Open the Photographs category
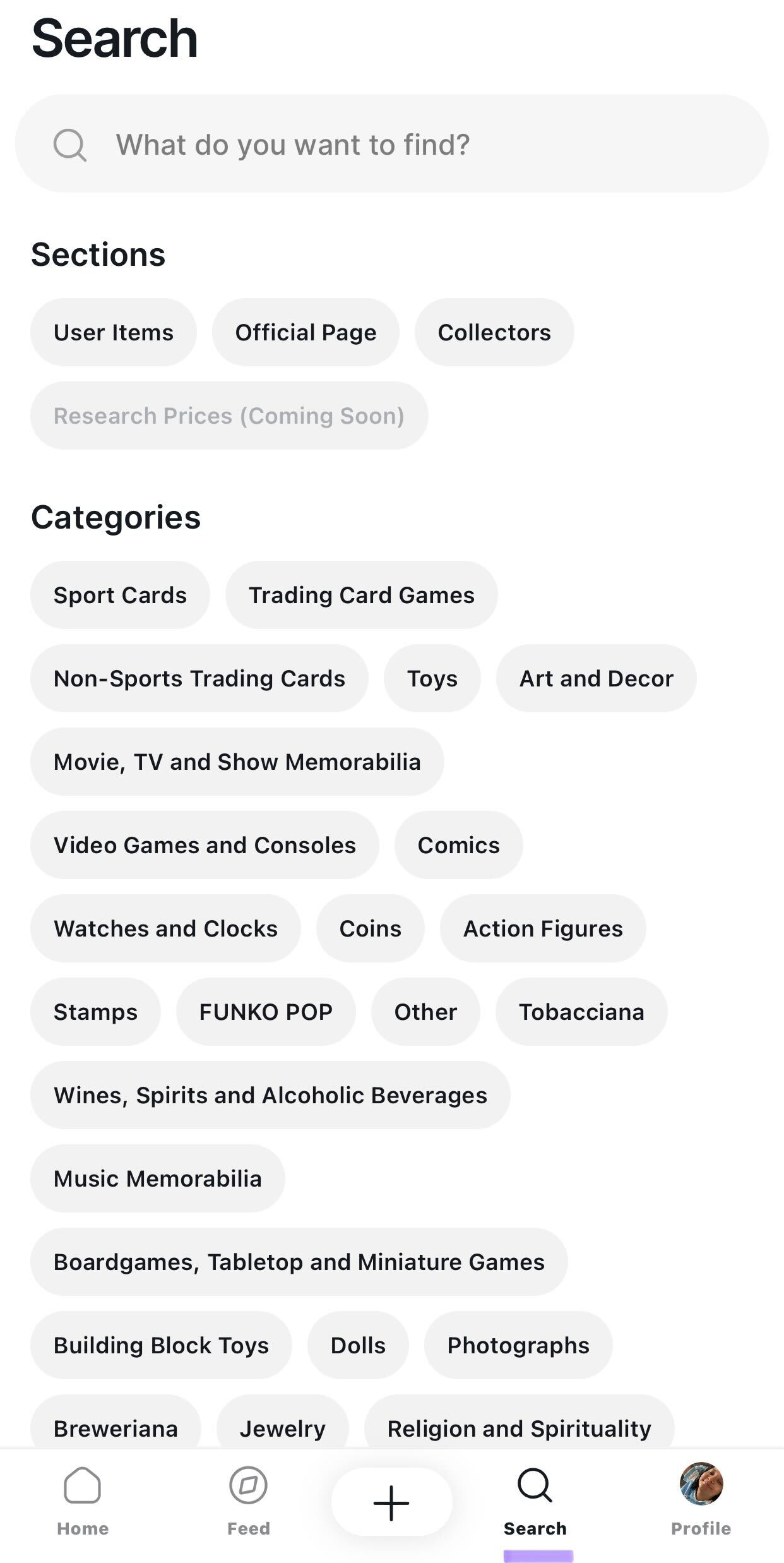This screenshot has width=784, height=1563. click(518, 1345)
